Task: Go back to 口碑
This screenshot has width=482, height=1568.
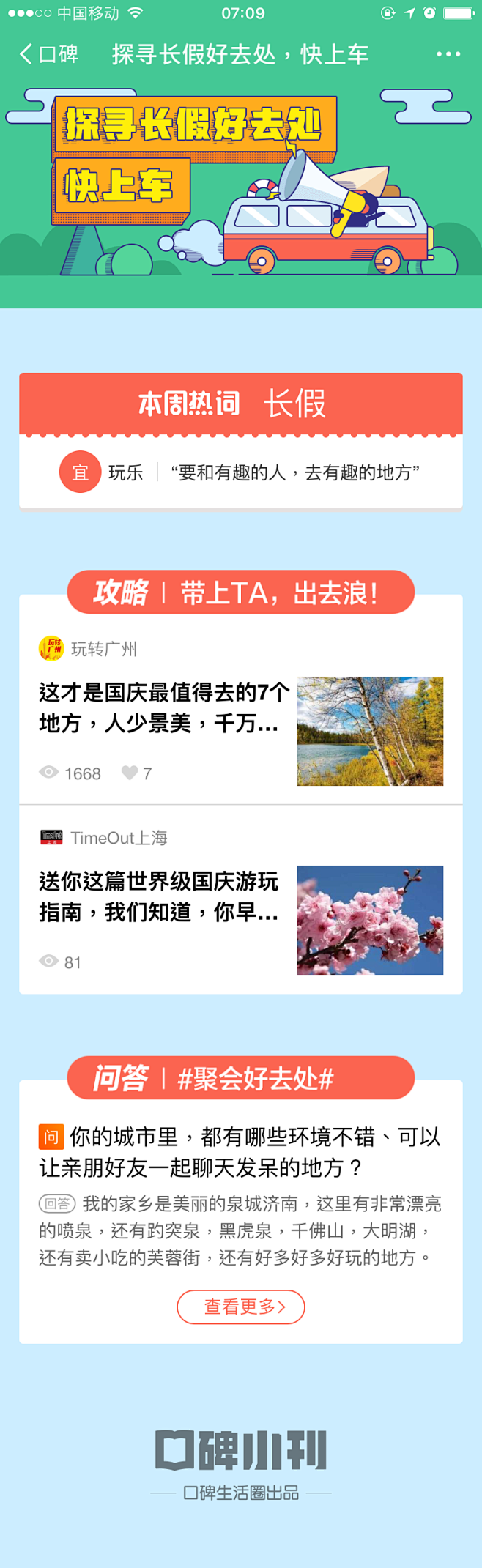Action: pos(48,54)
